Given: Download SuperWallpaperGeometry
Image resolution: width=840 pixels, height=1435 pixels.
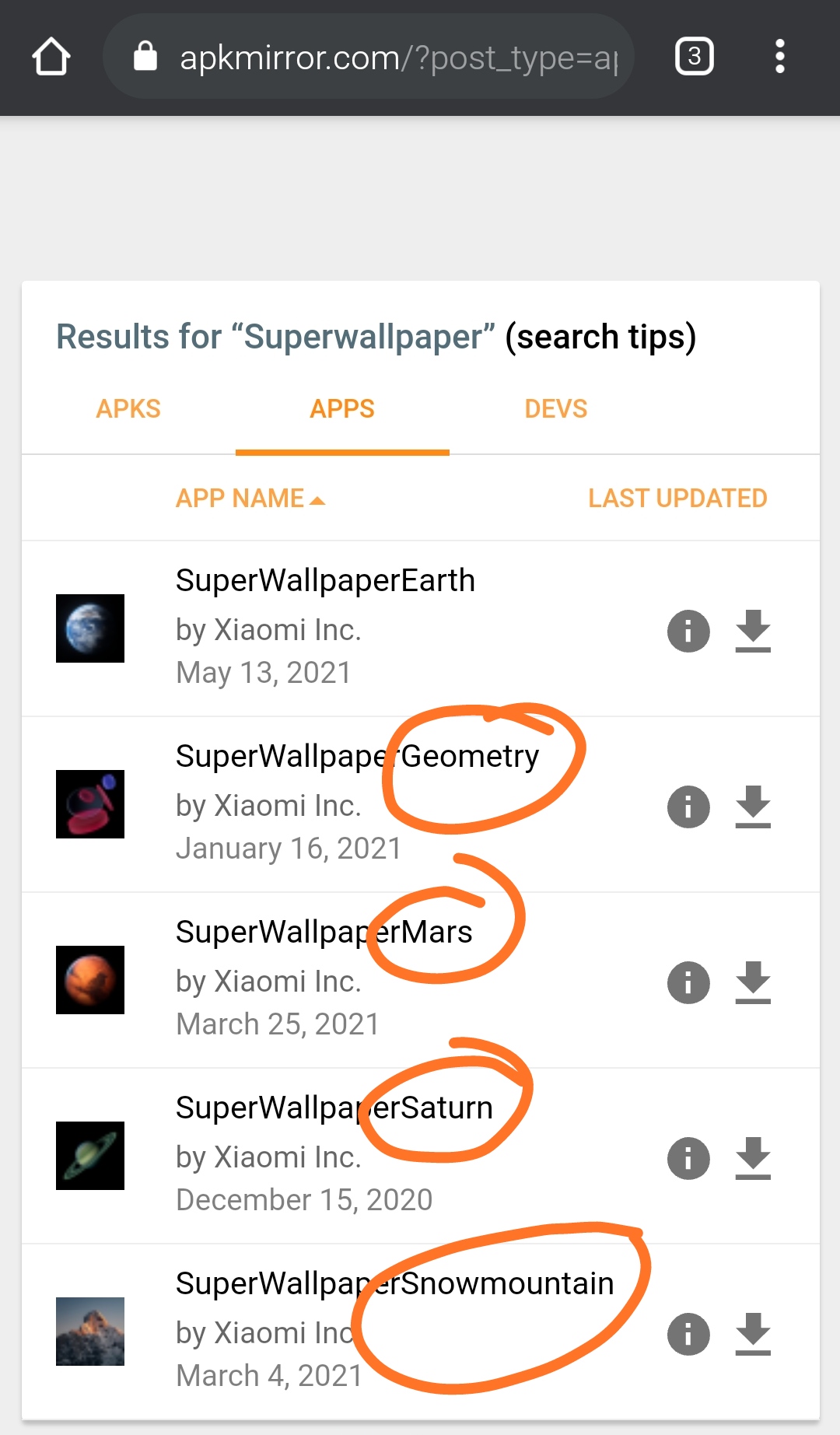Looking at the screenshot, I should (x=753, y=807).
